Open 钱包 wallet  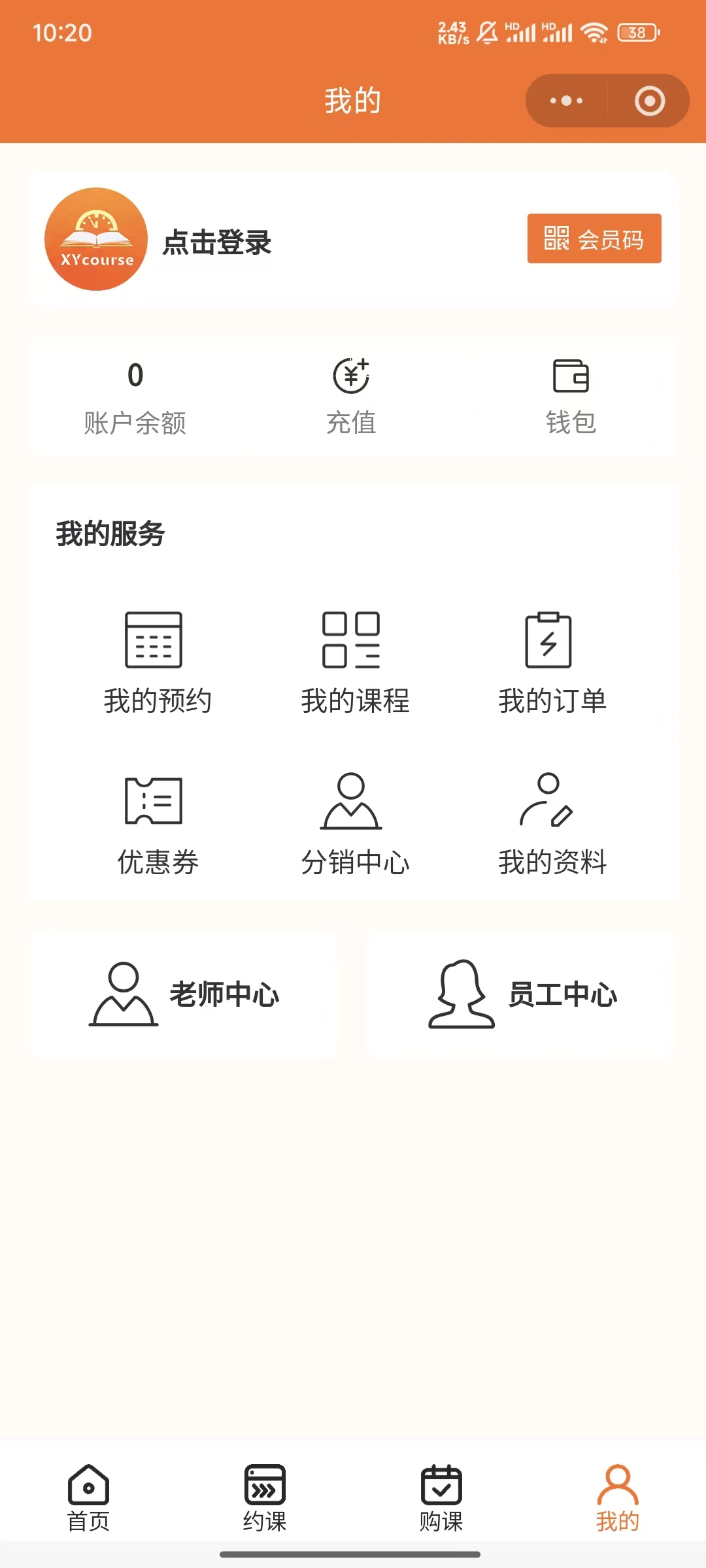(x=571, y=396)
